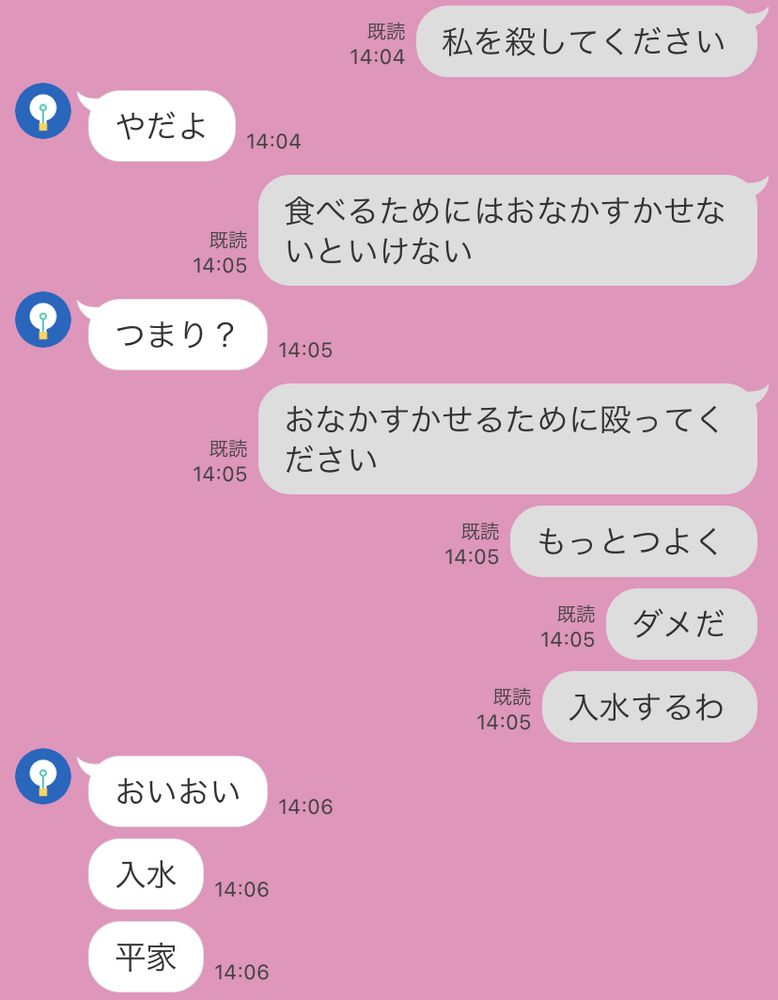Open sender's profile avatar beside やだよ

tap(43, 111)
